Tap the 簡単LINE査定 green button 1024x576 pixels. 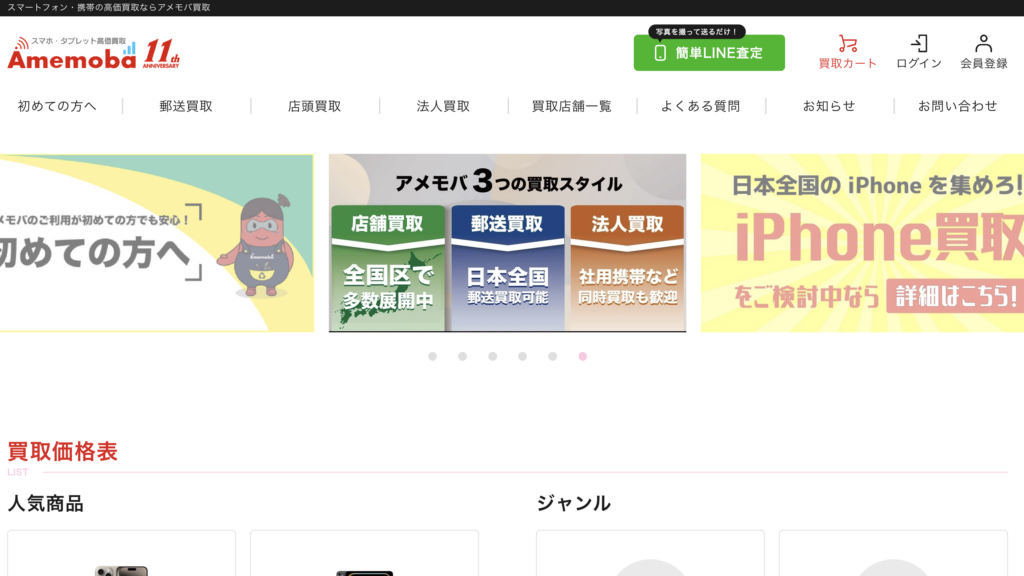709,53
